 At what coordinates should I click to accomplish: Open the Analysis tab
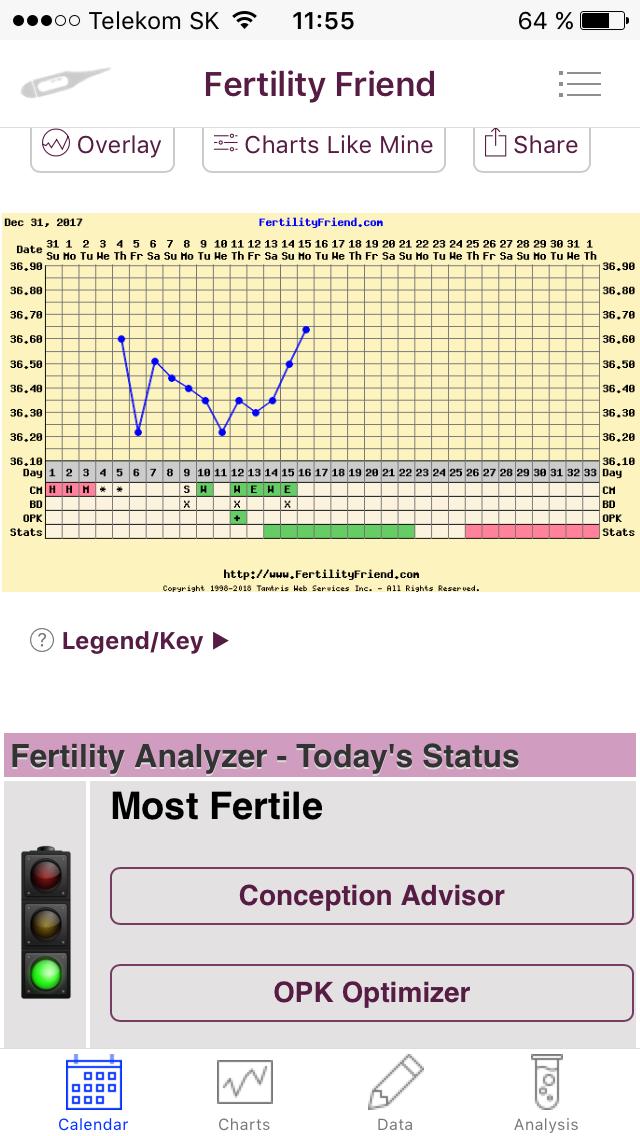[x=546, y=1094]
